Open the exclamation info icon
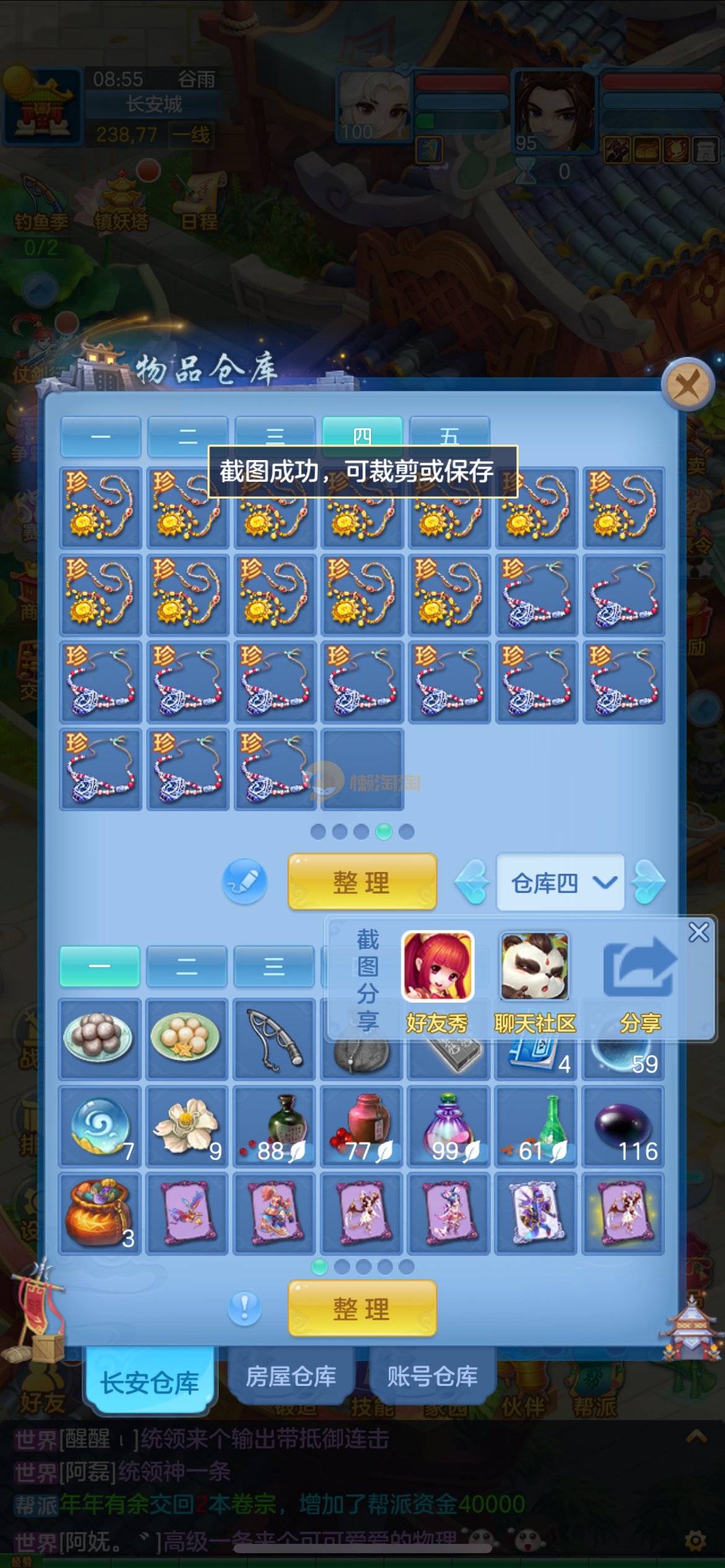The height and width of the screenshot is (1568, 725). (x=245, y=1309)
